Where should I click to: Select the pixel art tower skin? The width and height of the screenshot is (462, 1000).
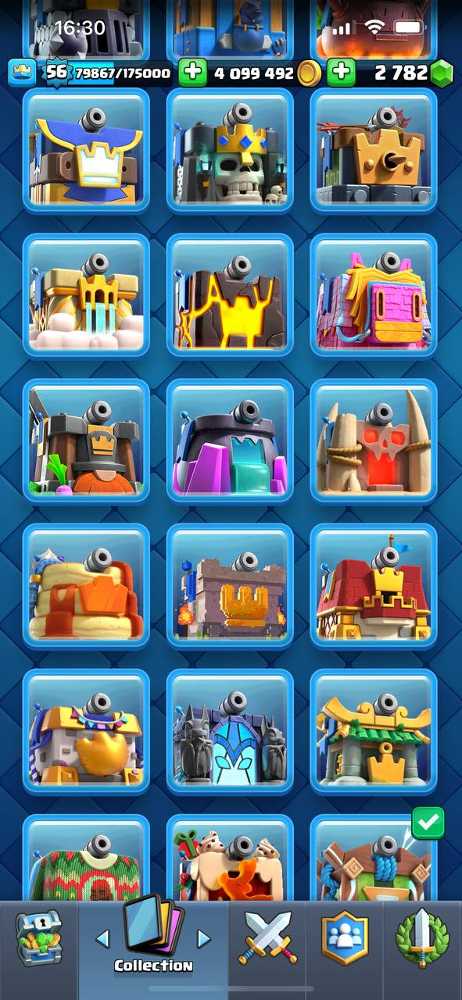(x=230, y=586)
